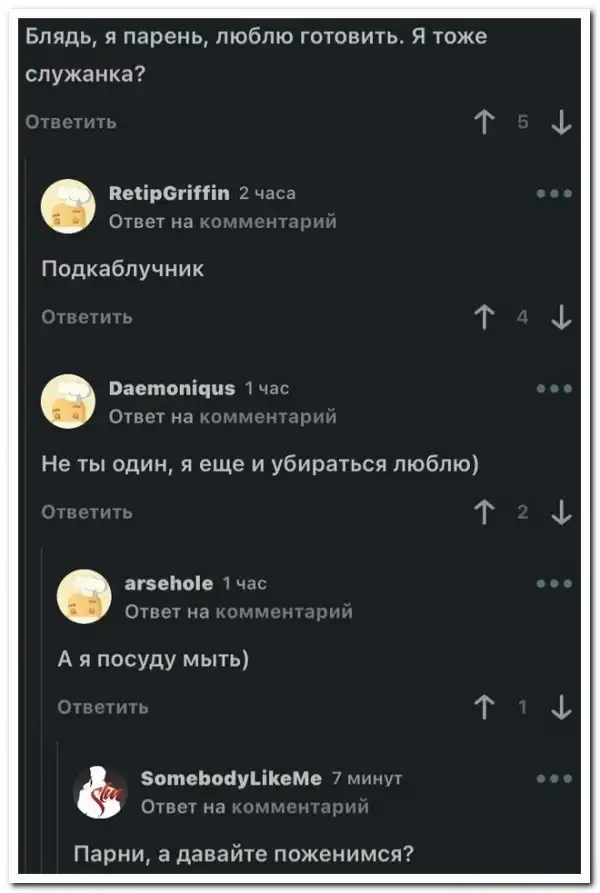Viewport: 600px width, 893px height.
Task: Reply to RetipGriffin's comment
Action: click(x=86, y=317)
